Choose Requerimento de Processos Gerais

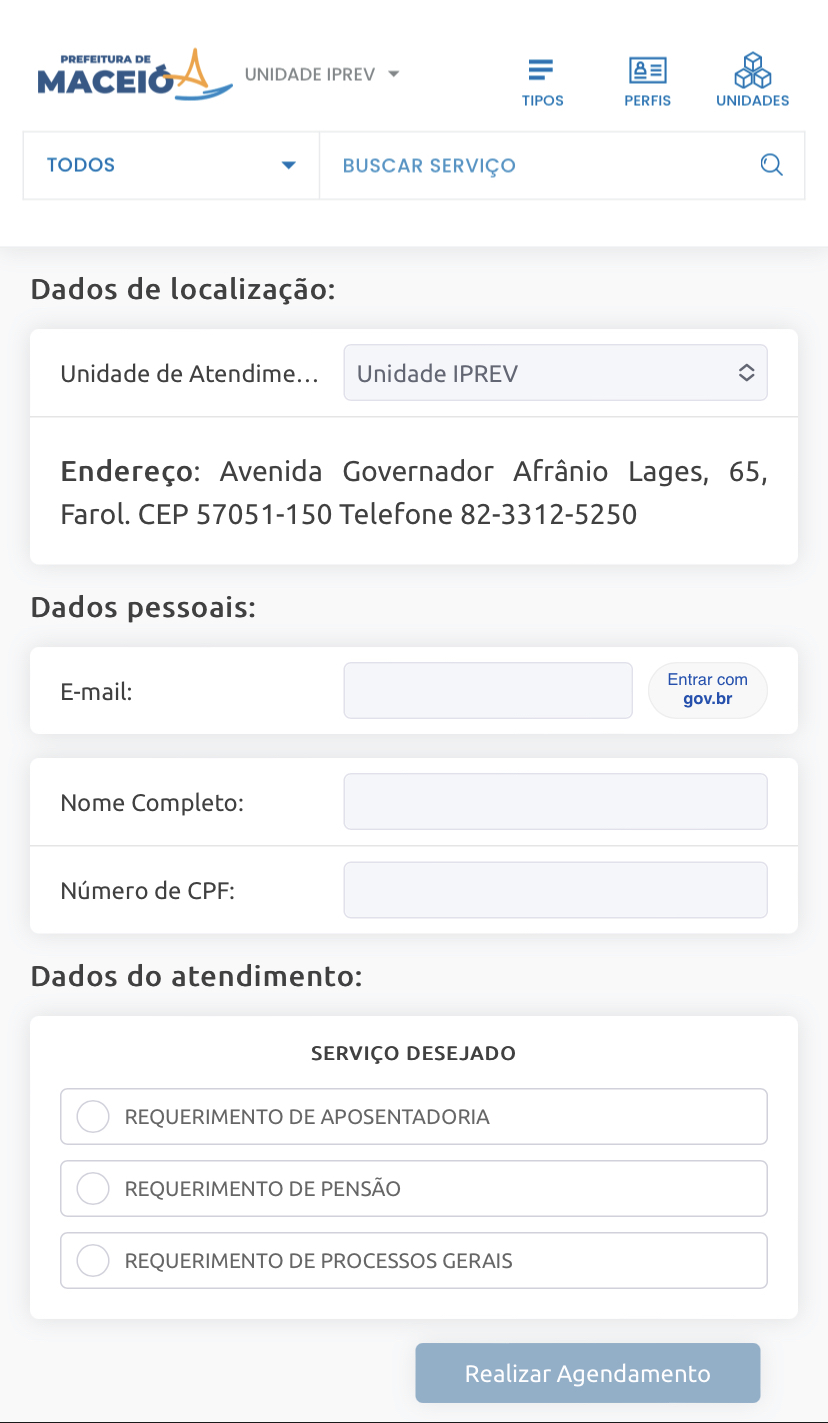point(414,1260)
